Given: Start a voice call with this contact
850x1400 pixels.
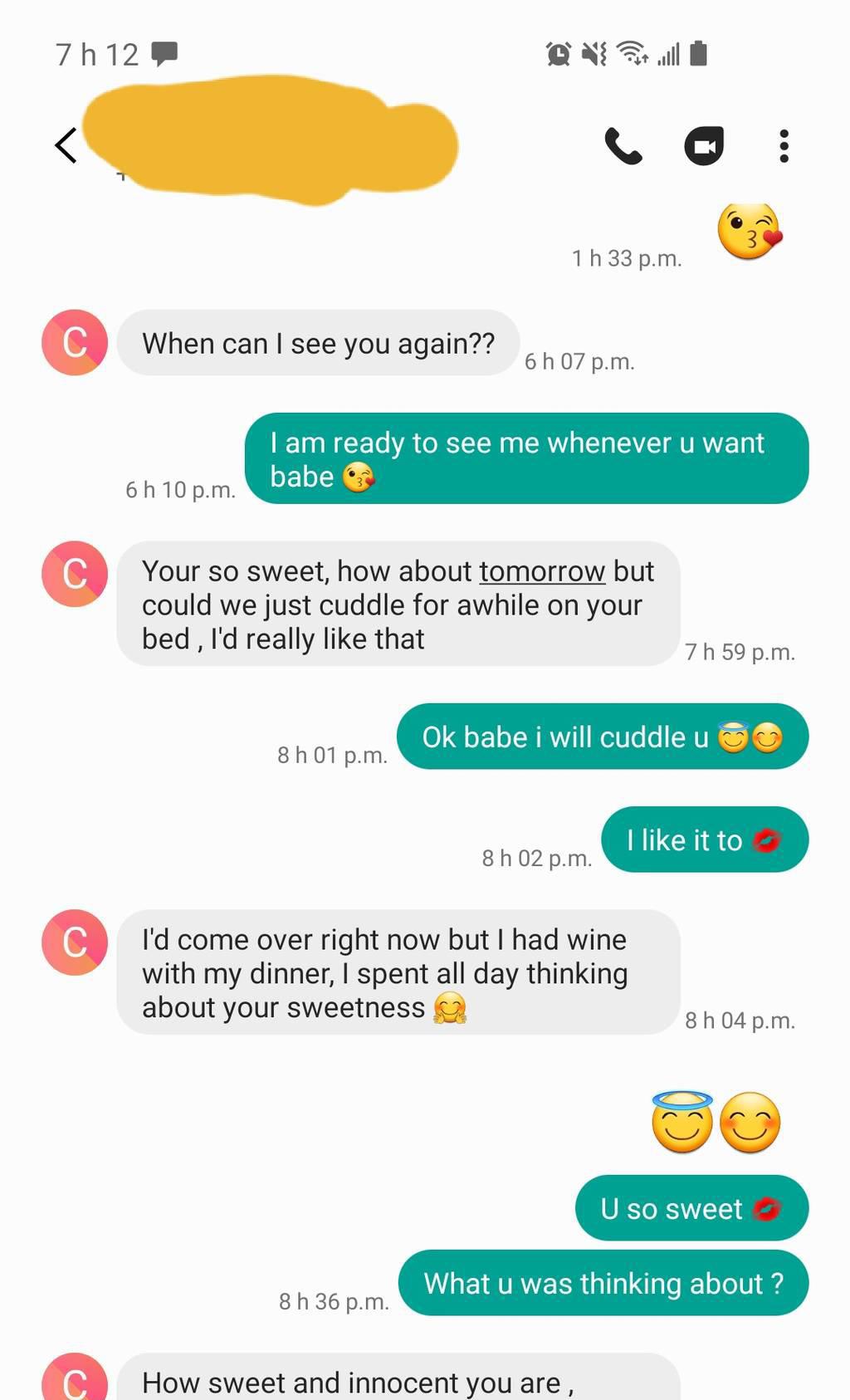Looking at the screenshot, I should coord(623,146).
